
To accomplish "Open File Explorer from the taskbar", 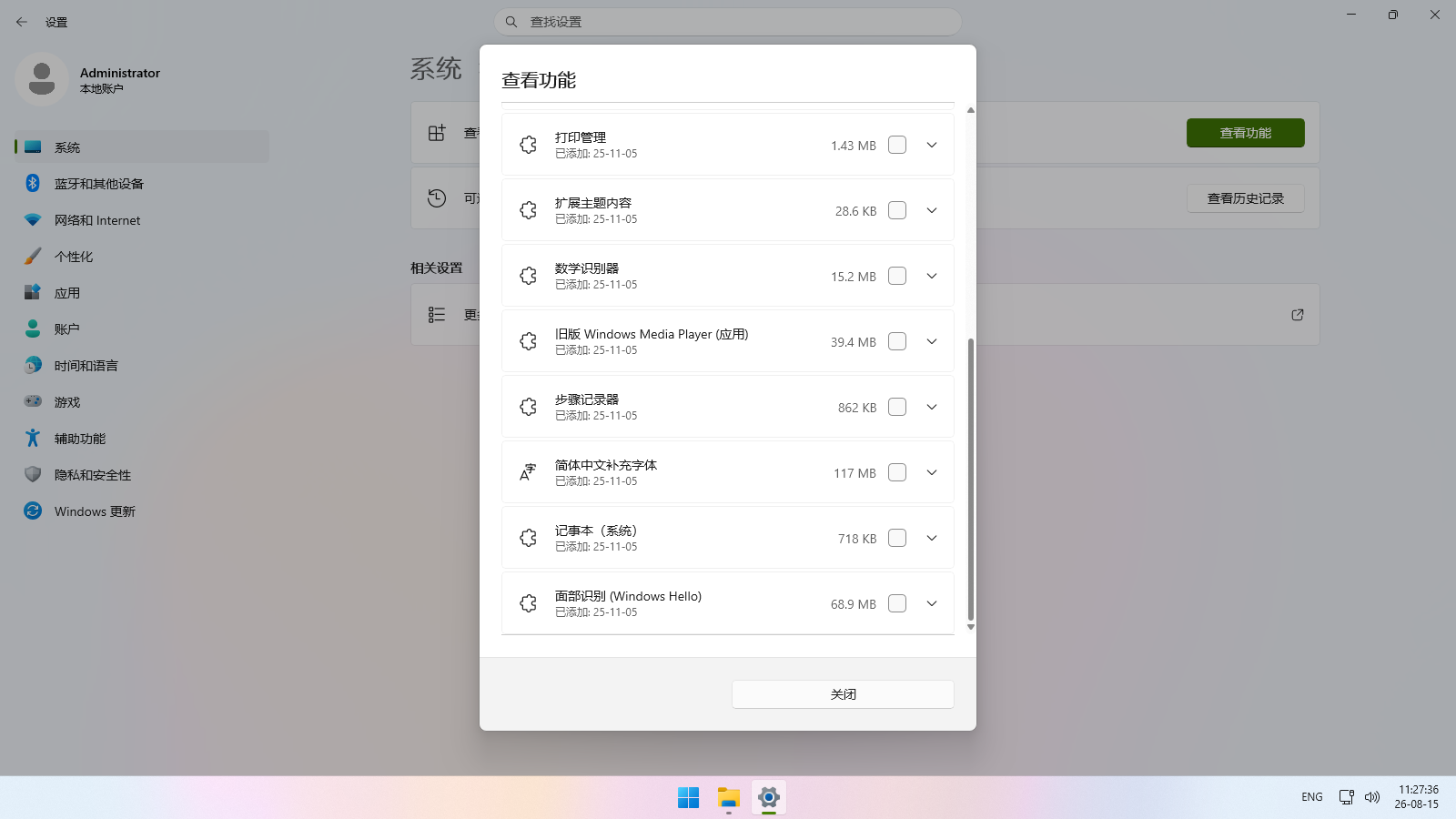I will pos(729,798).
